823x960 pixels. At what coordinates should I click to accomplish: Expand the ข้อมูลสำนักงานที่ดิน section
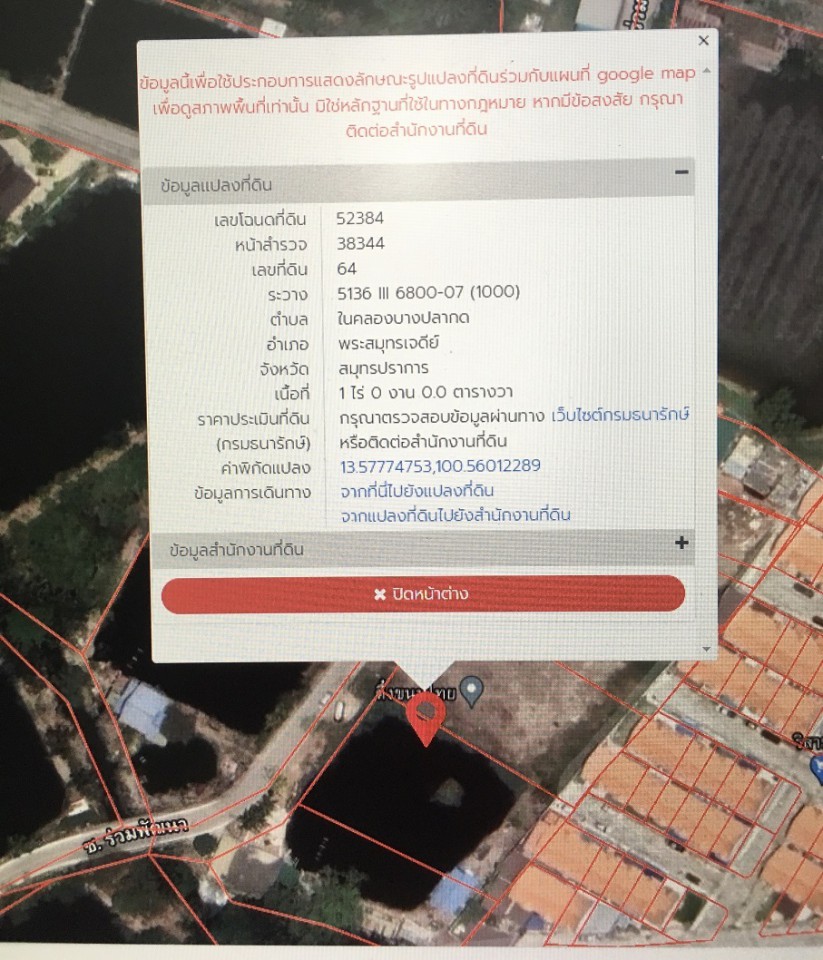tap(681, 543)
